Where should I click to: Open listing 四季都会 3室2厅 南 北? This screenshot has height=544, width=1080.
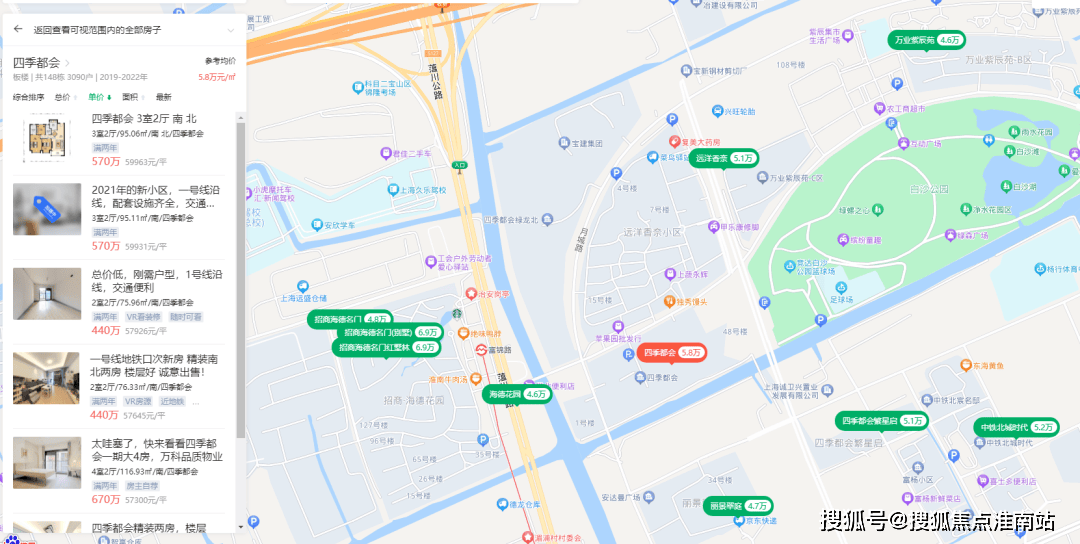[144, 119]
